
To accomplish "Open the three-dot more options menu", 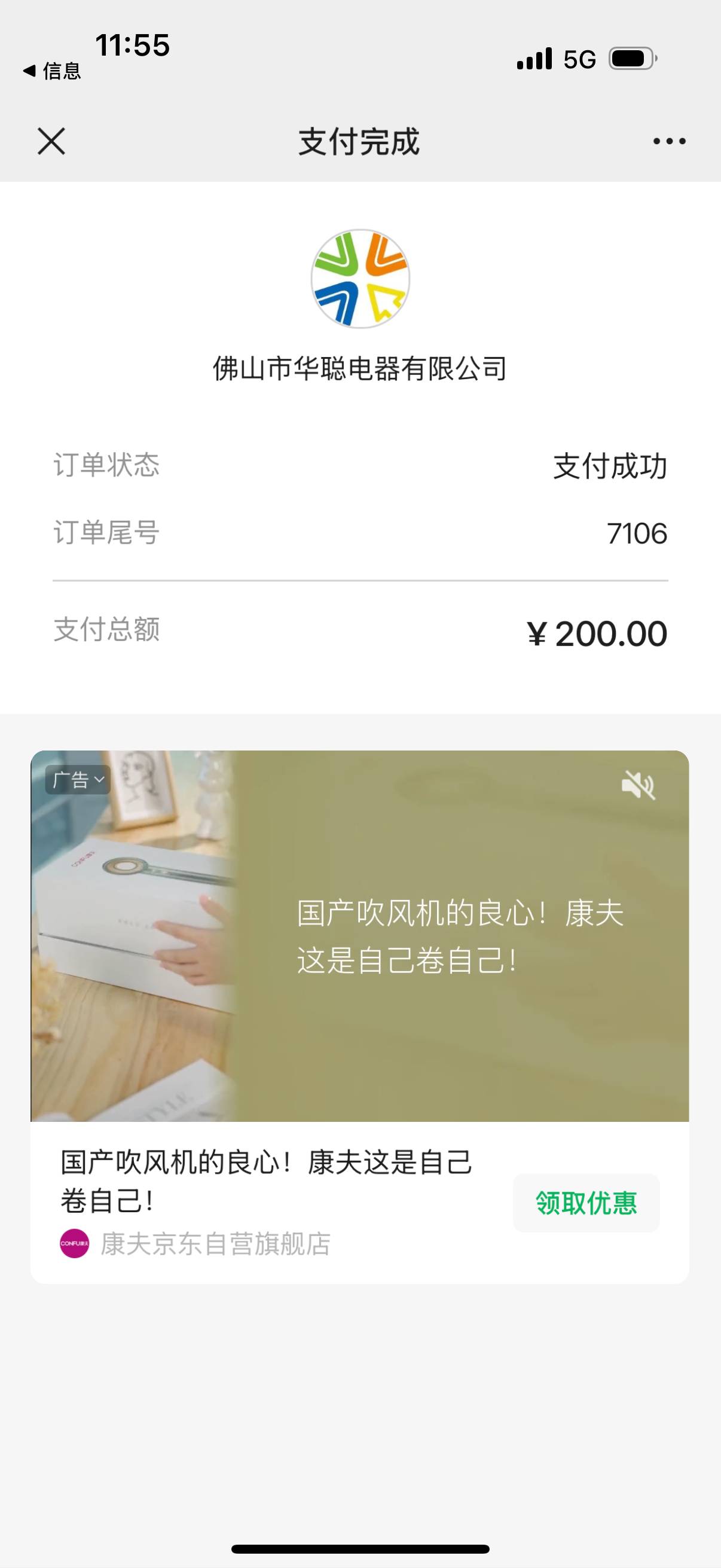I will click(669, 141).
